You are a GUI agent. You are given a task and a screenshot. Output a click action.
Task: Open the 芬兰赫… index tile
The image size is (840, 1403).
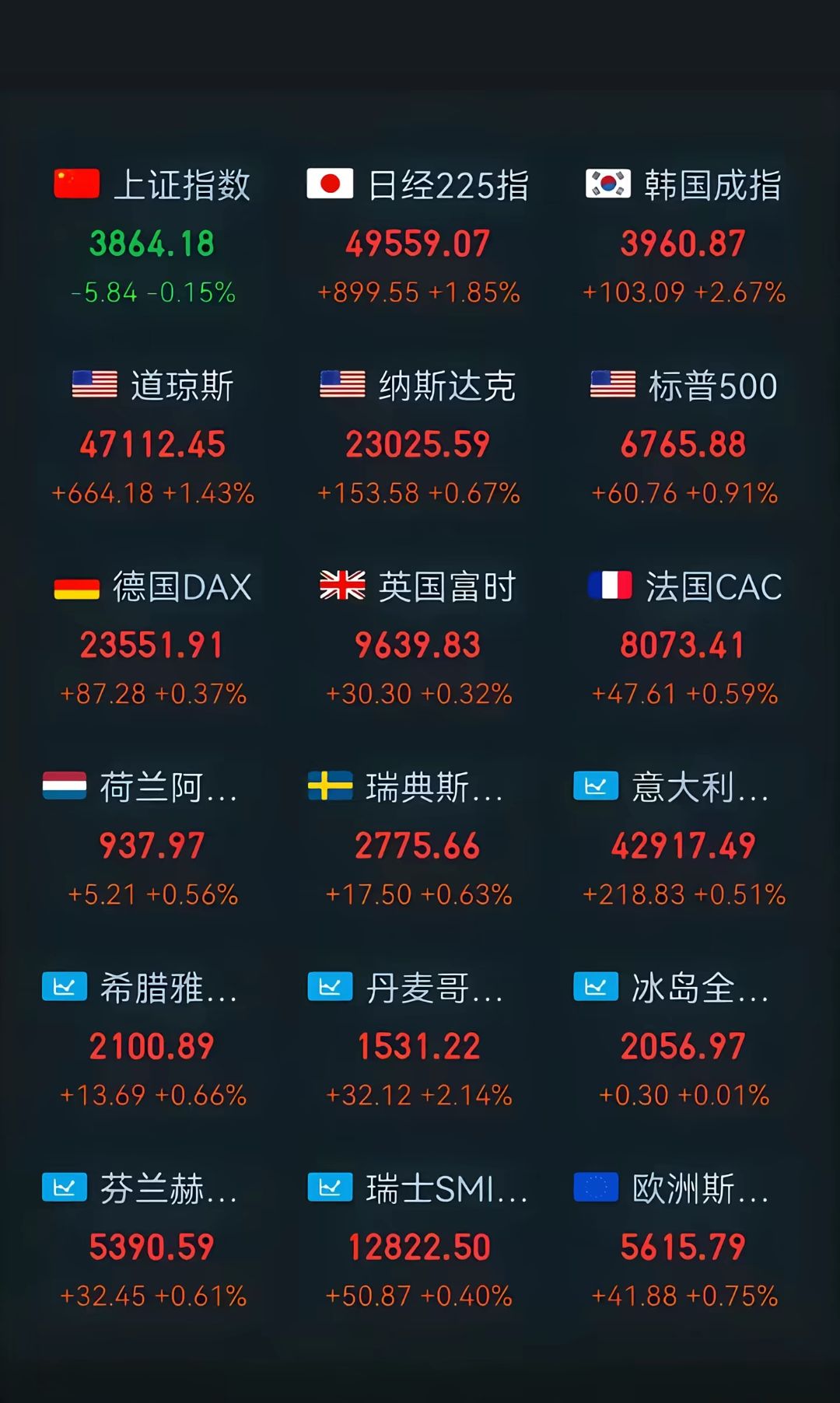click(x=152, y=1246)
